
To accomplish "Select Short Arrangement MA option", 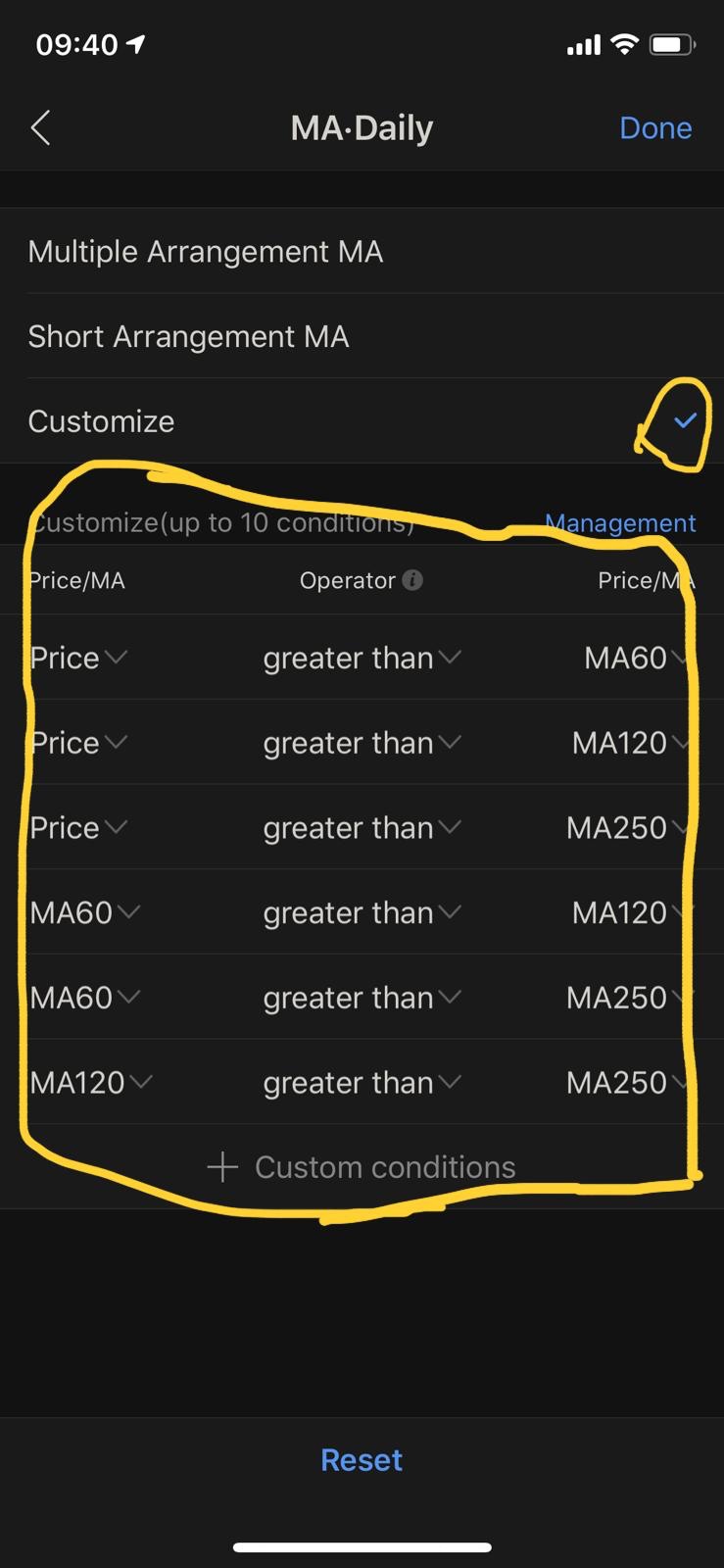I will coord(188,336).
